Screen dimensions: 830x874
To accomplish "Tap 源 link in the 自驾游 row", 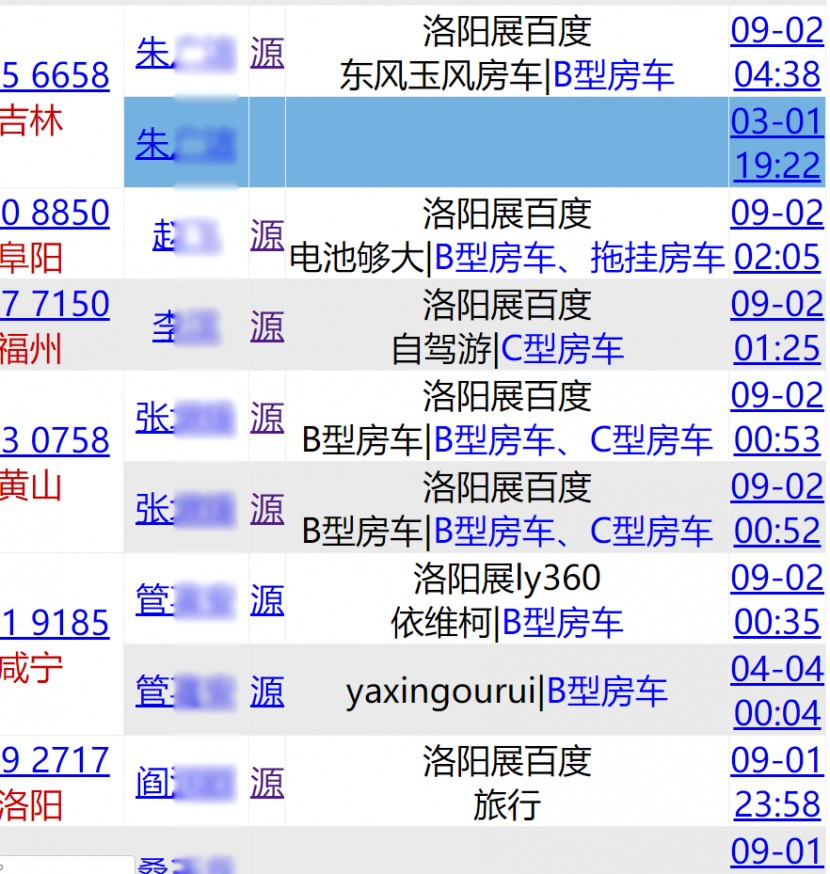I will click(x=267, y=326).
